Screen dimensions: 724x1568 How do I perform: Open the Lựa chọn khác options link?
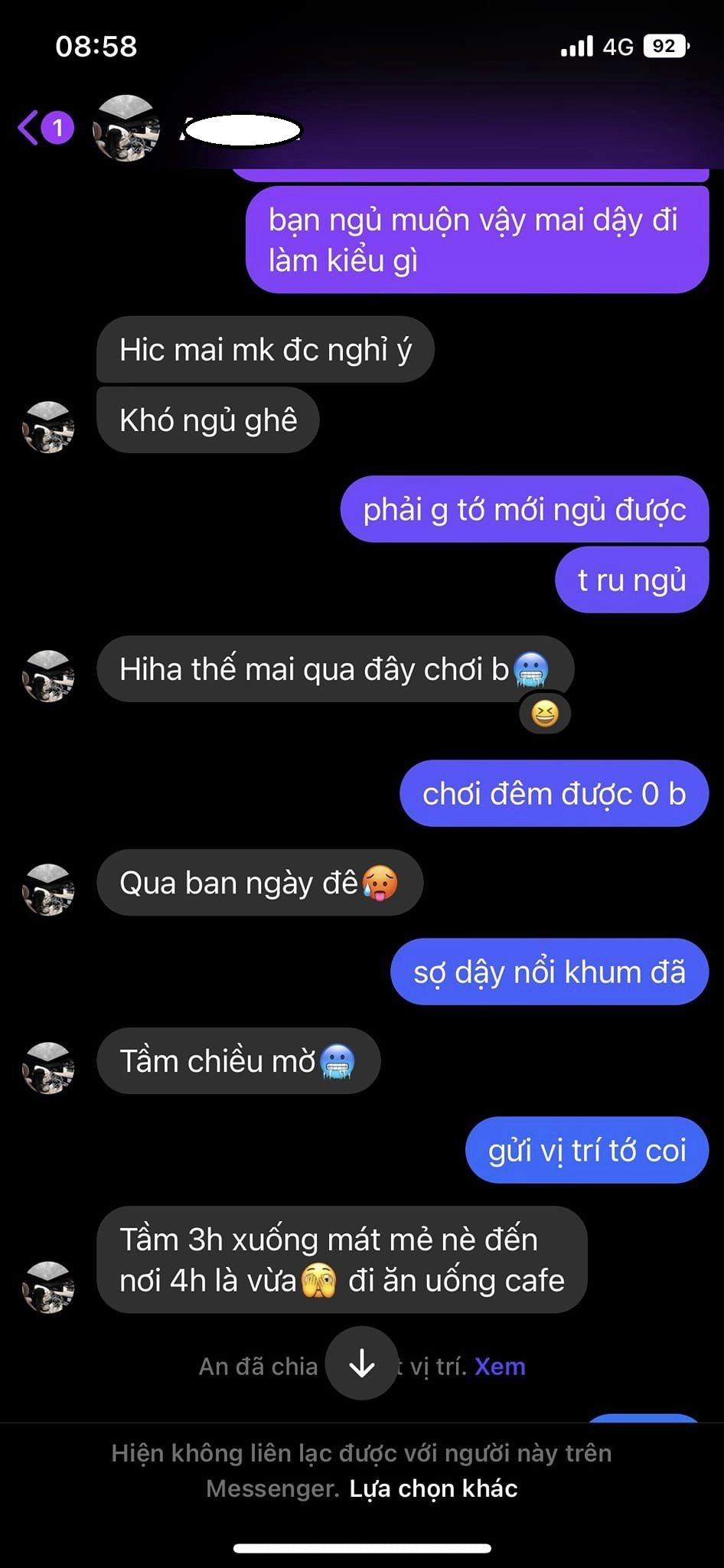(433, 1488)
